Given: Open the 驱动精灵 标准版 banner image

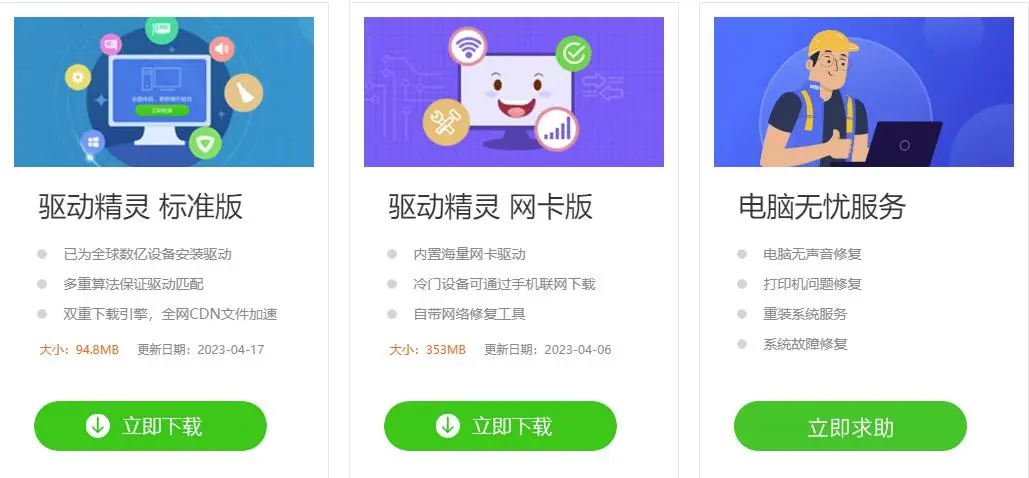Looking at the screenshot, I should (164, 91).
